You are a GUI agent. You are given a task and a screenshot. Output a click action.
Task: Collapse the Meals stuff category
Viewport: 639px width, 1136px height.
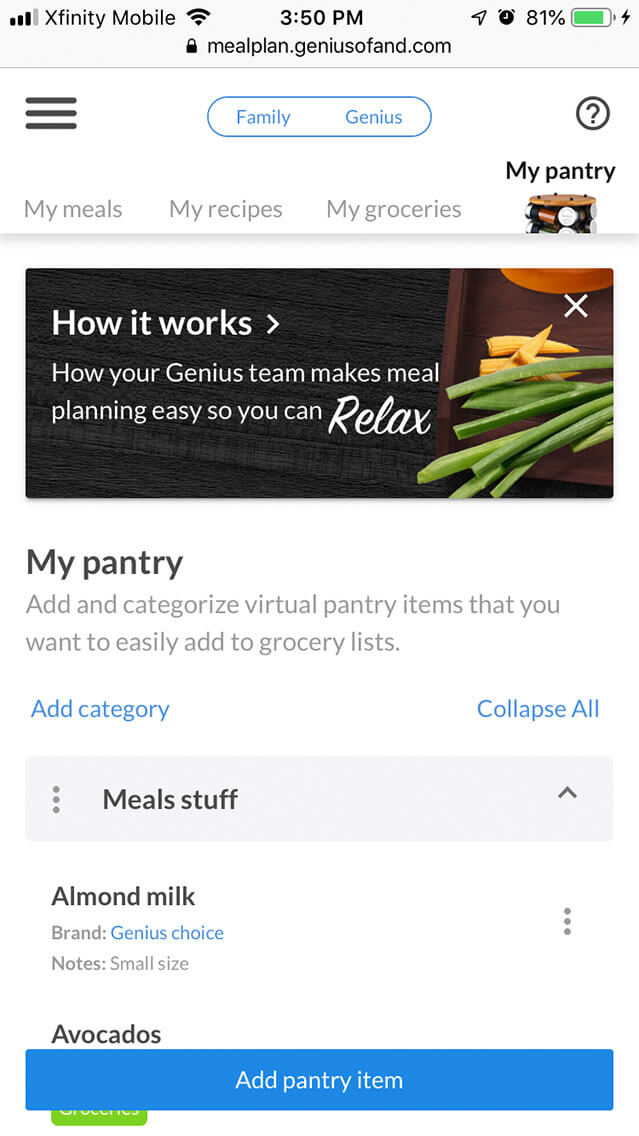click(x=567, y=794)
